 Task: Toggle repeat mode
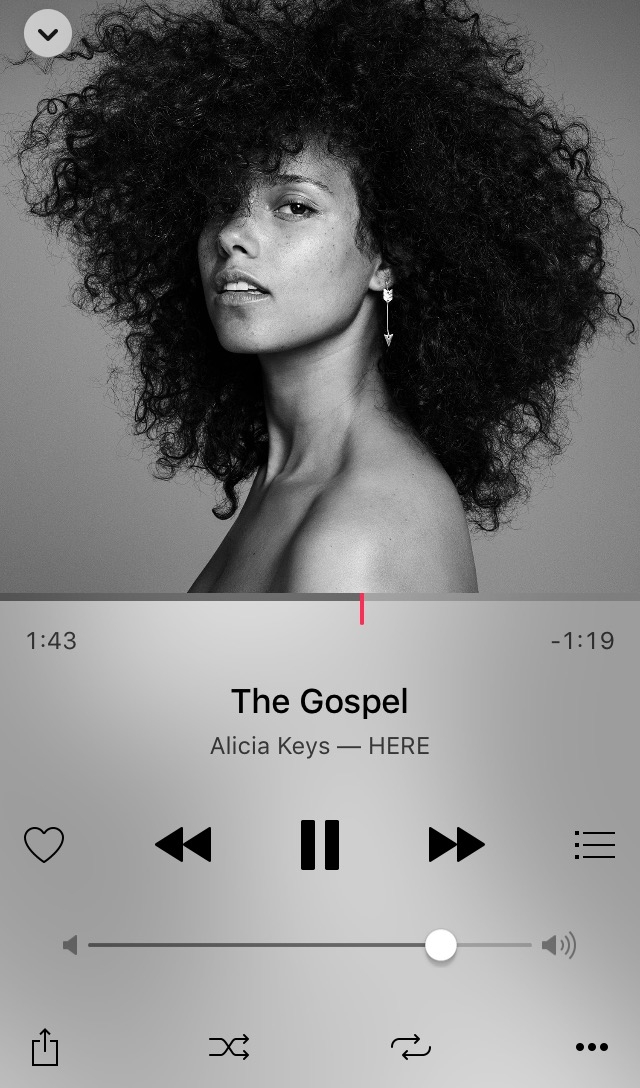410,1047
